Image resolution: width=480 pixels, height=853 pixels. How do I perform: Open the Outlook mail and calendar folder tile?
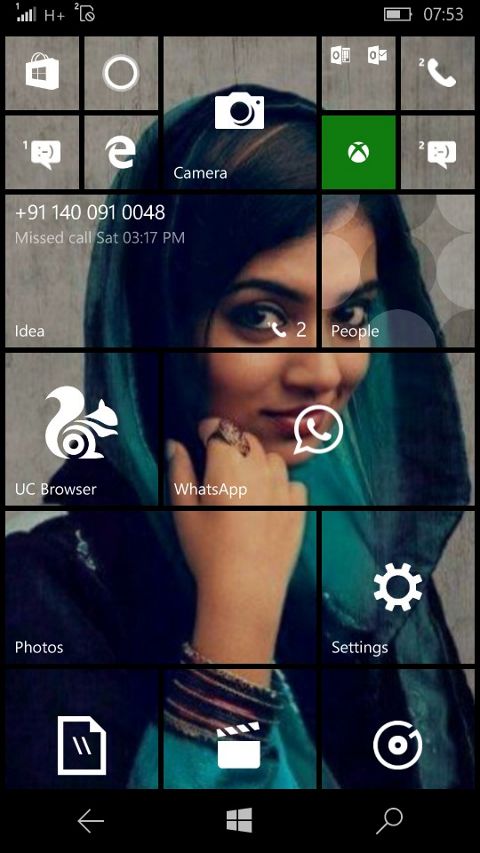(x=359, y=73)
